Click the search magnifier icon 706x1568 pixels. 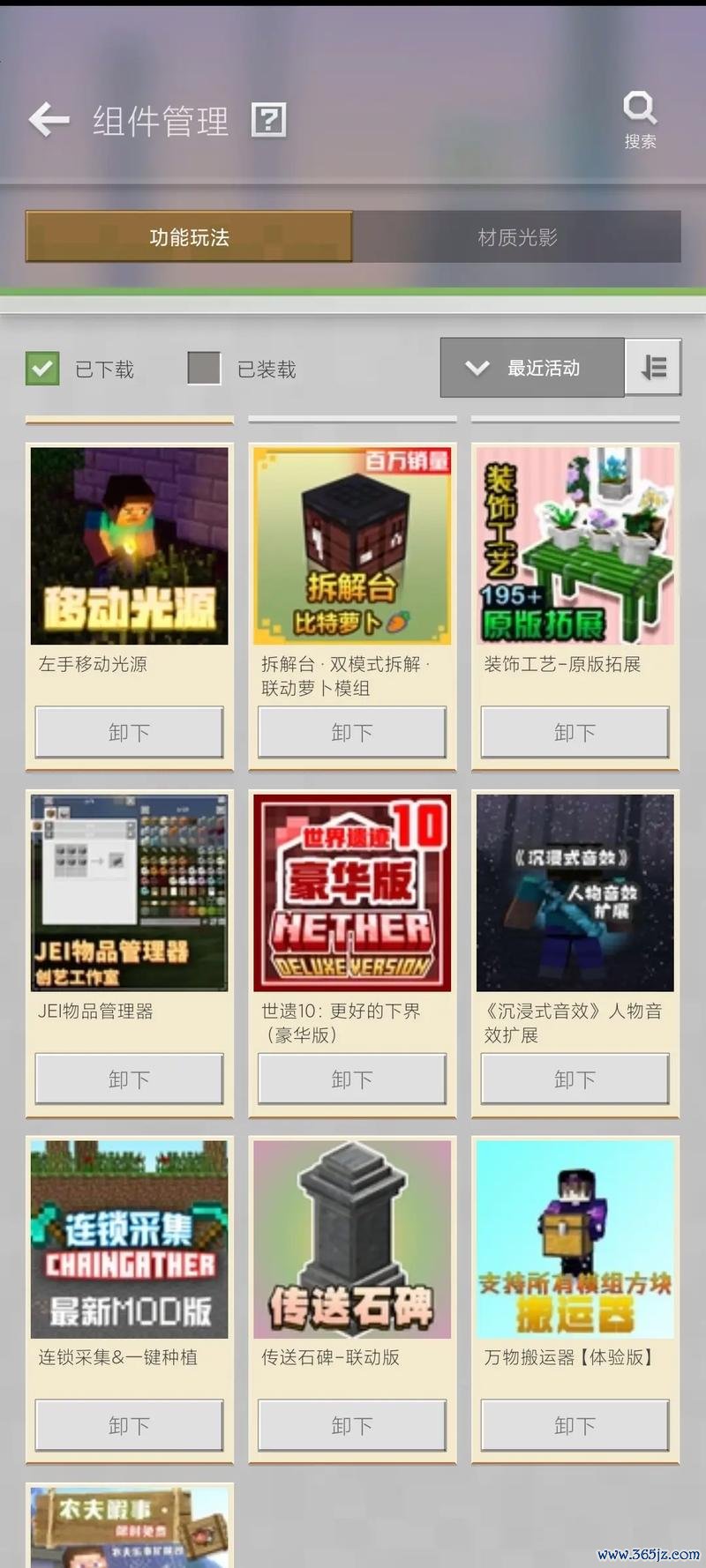point(641,108)
